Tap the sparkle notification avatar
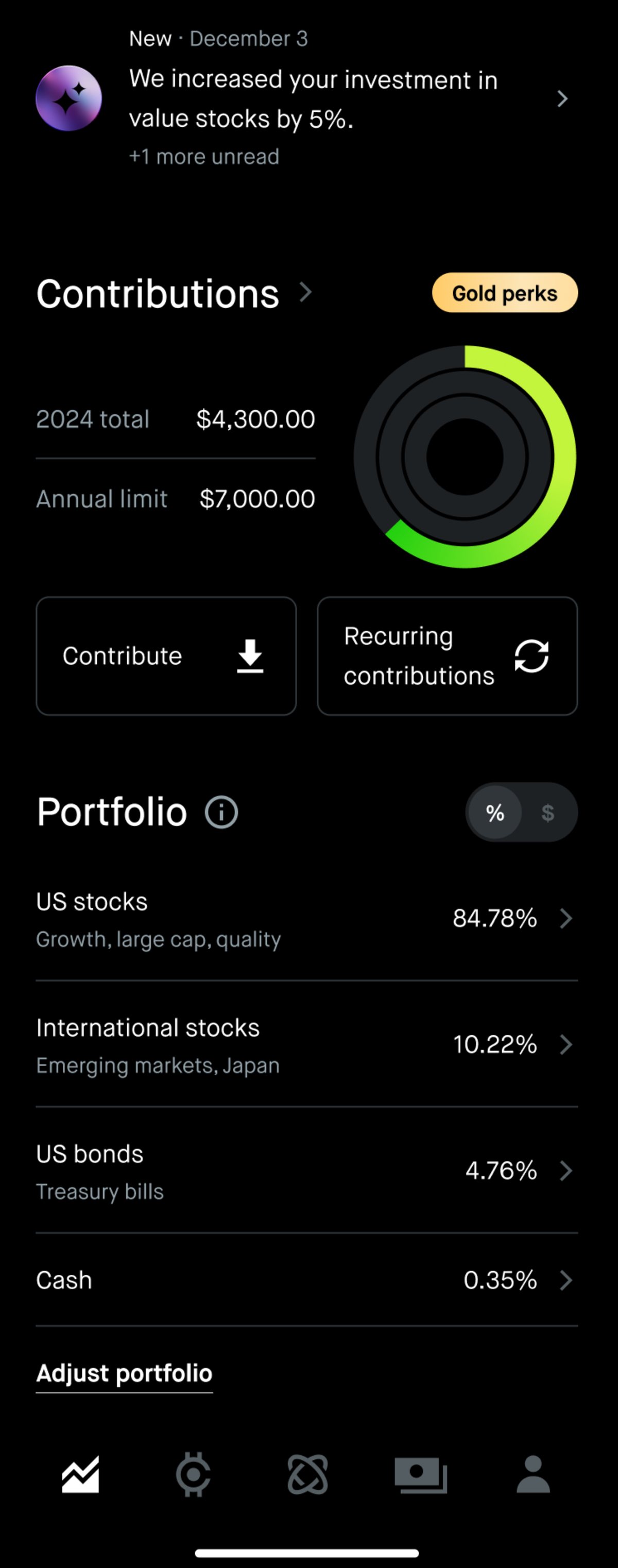Viewport: 618px width, 1568px height. click(68, 99)
